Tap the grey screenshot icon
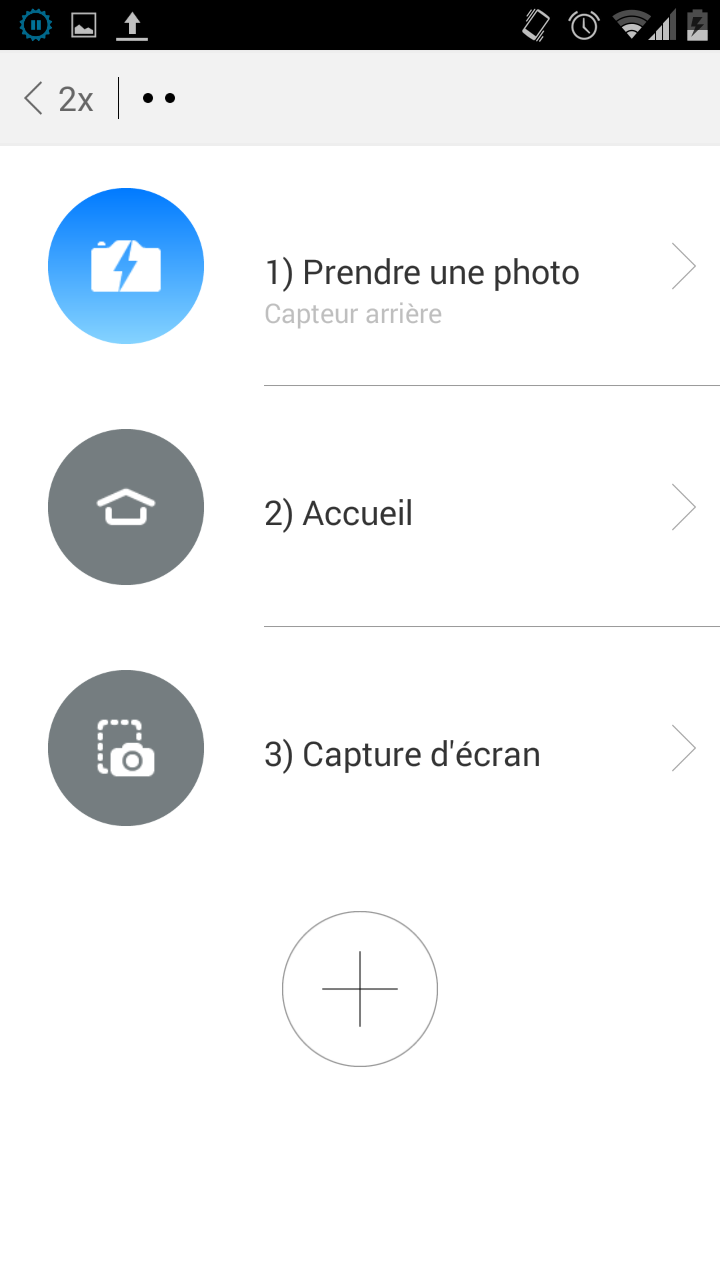The width and height of the screenshot is (720, 1280). pos(126,748)
